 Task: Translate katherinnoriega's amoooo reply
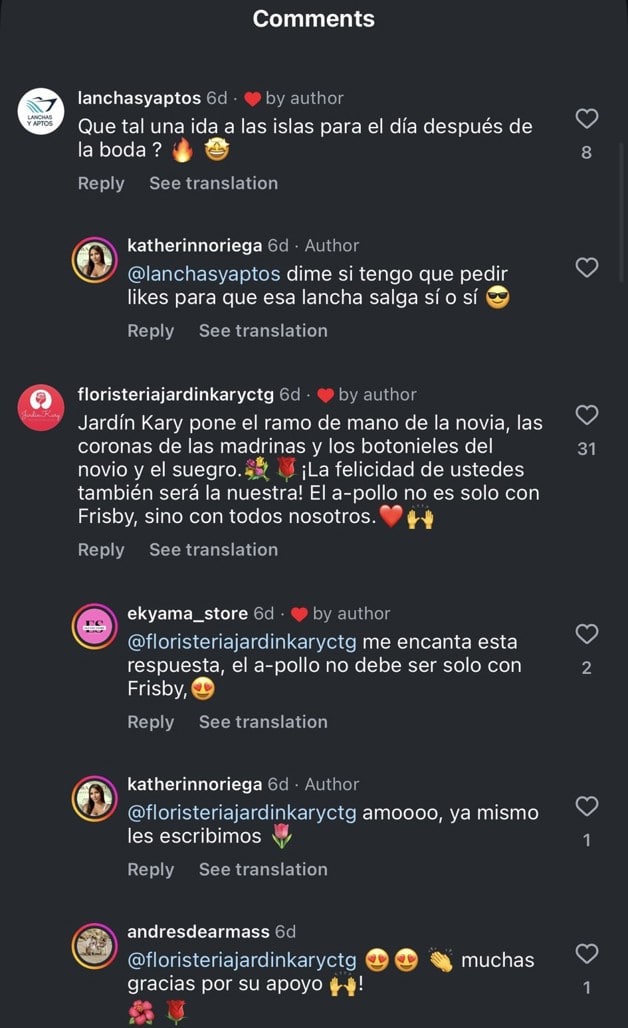click(x=263, y=869)
